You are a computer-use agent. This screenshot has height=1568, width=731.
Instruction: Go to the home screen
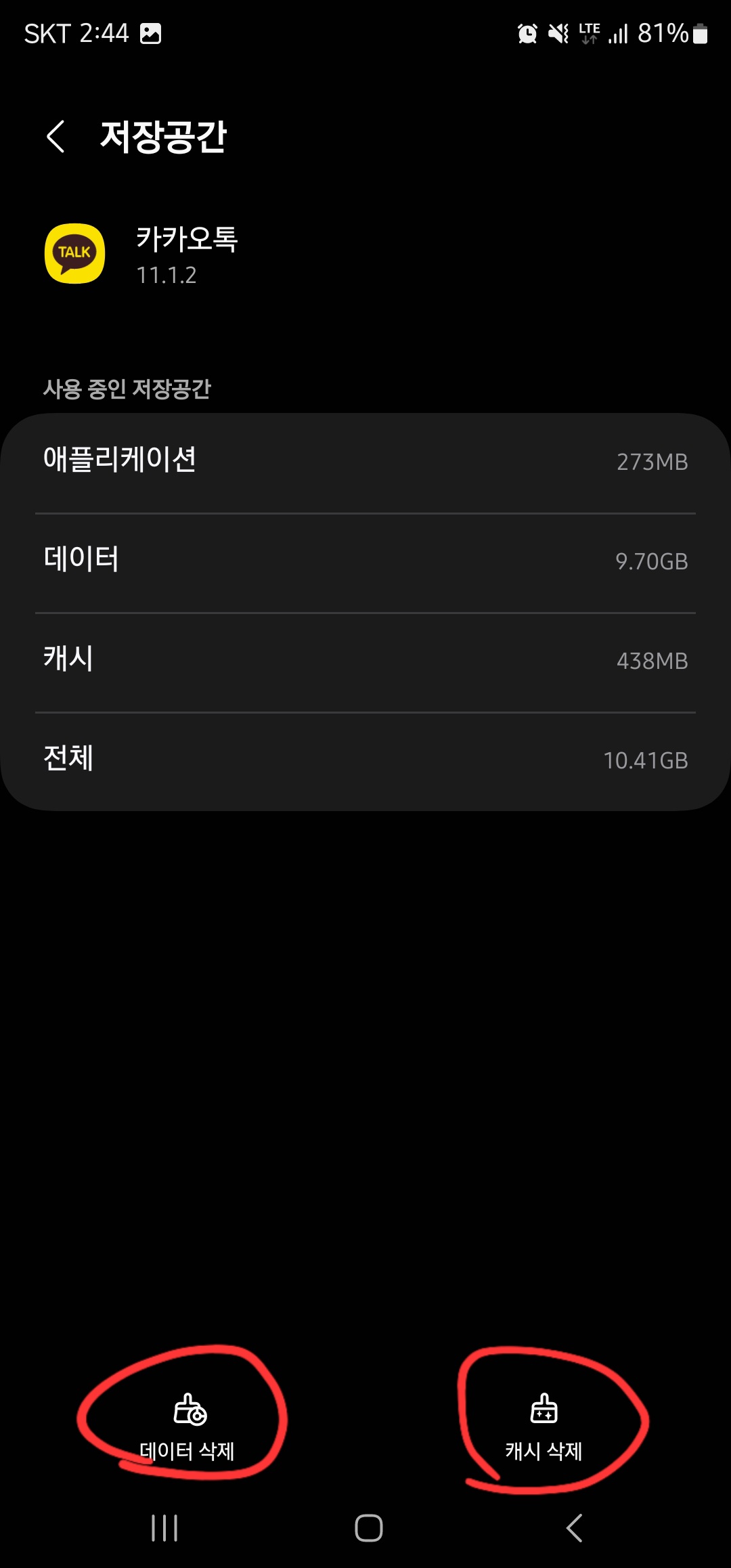(369, 1528)
